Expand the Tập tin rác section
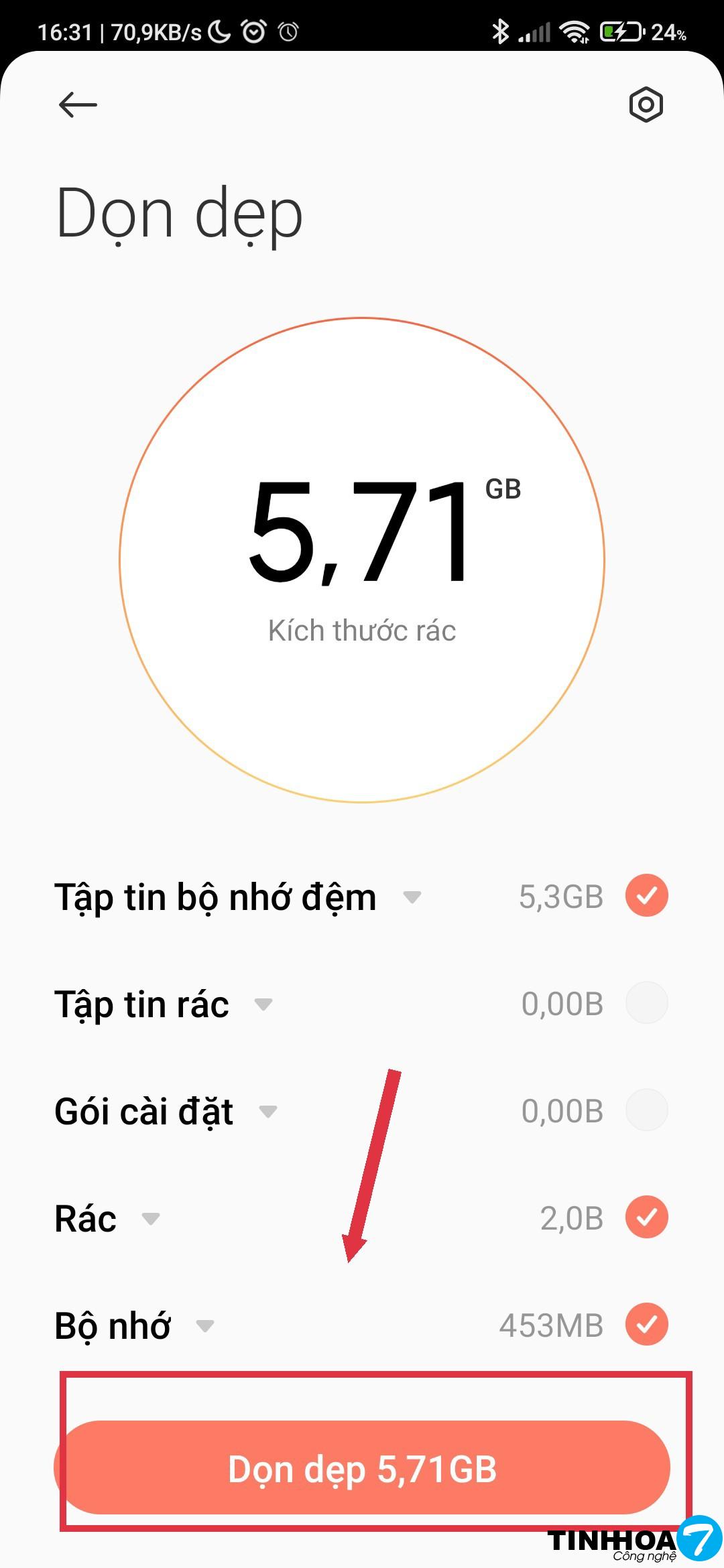 pyautogui.click(x=263, y=1004)
